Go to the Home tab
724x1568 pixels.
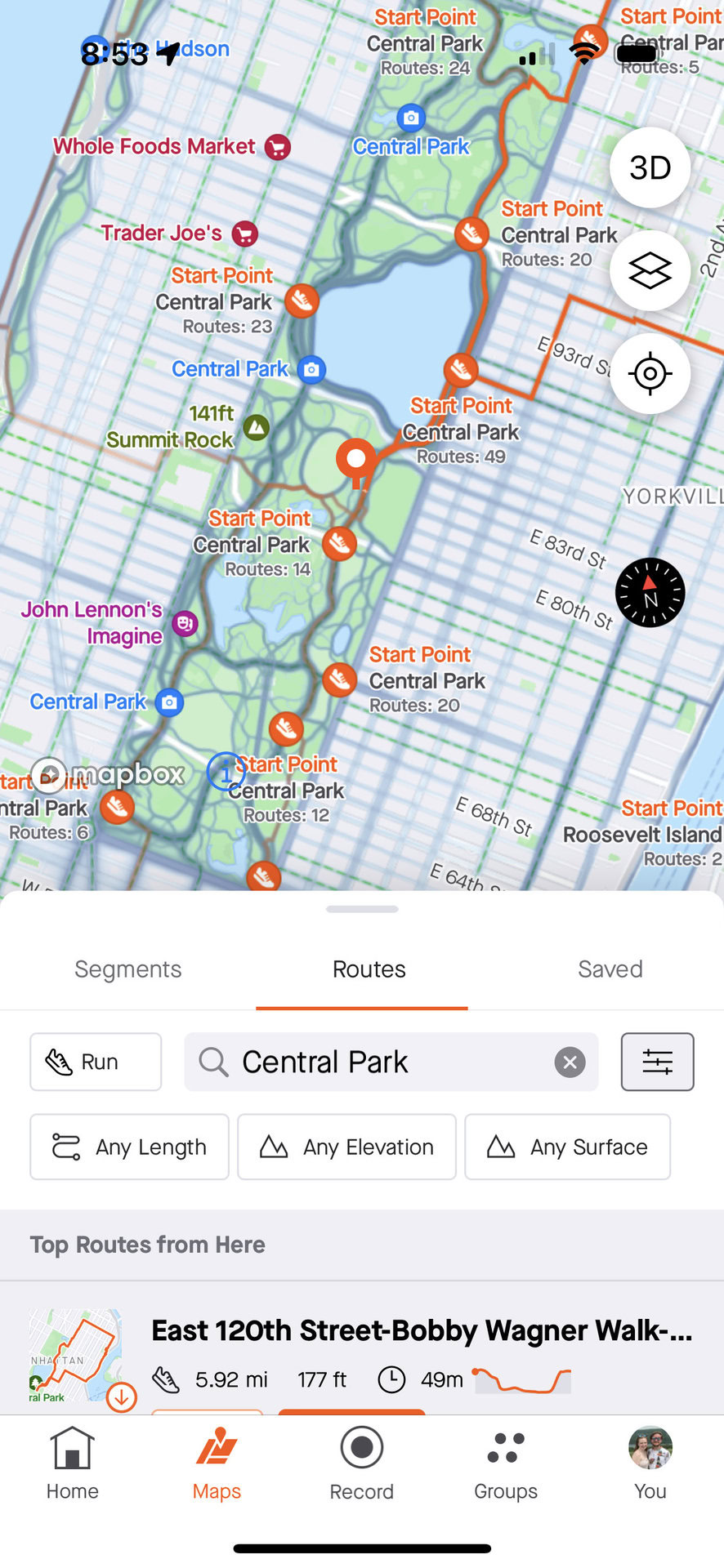point(72,1463)
